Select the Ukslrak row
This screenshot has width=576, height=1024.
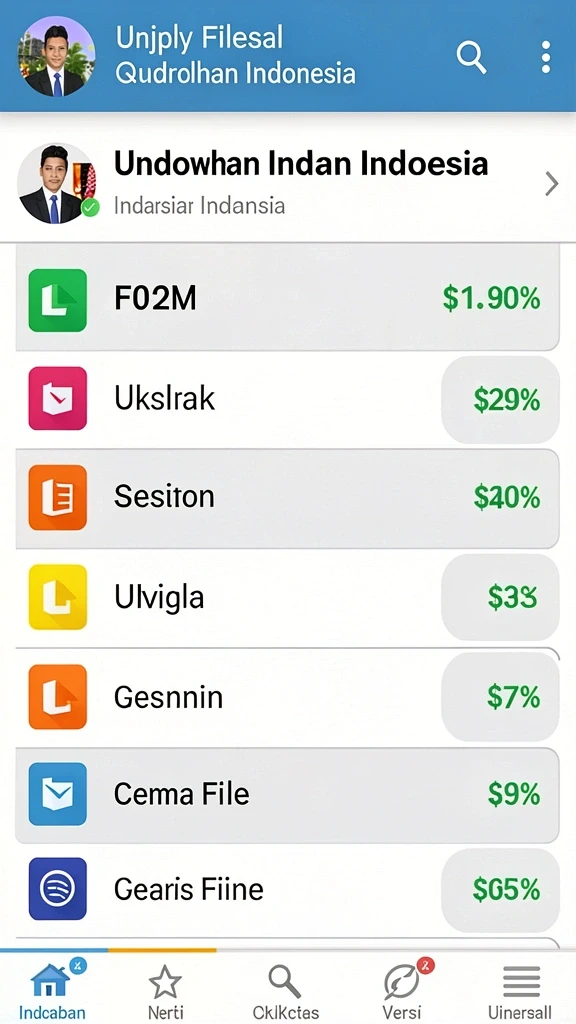point(287,398)
